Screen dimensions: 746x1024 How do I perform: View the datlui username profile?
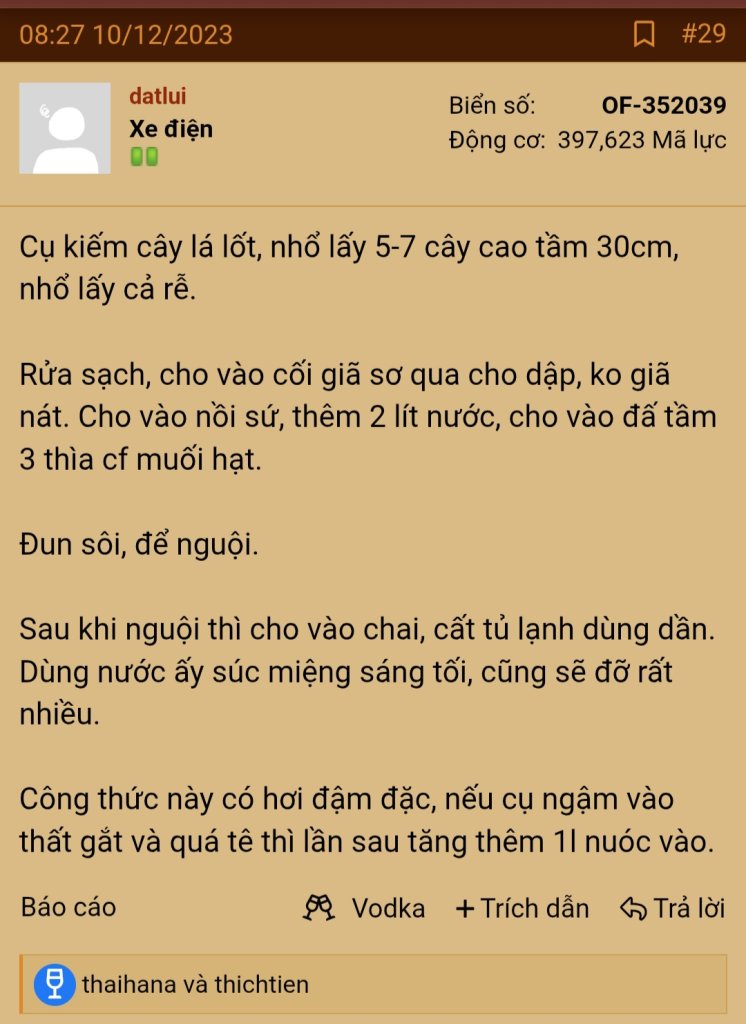pos(158,97)
